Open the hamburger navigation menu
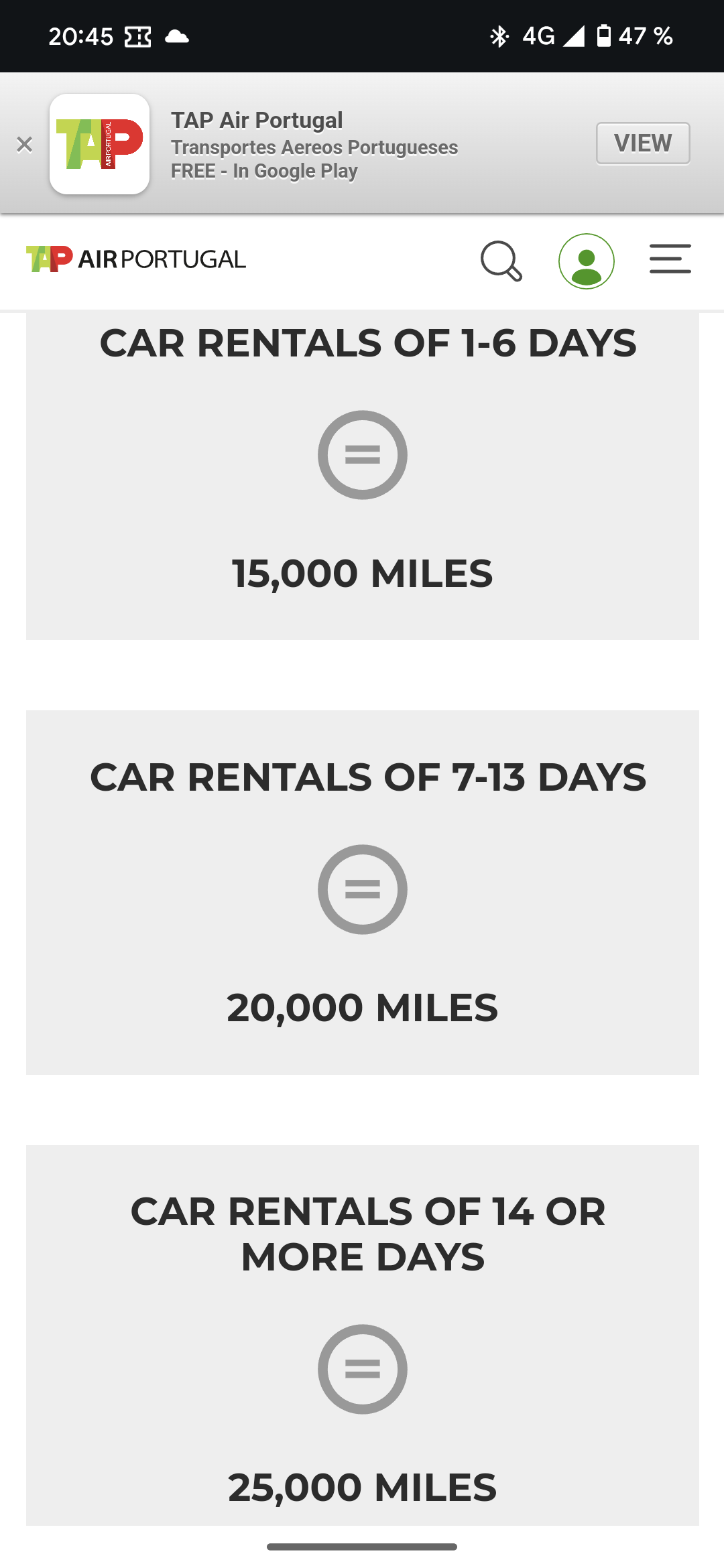The width and height of the screenshot is (724, 1568). 670,259
